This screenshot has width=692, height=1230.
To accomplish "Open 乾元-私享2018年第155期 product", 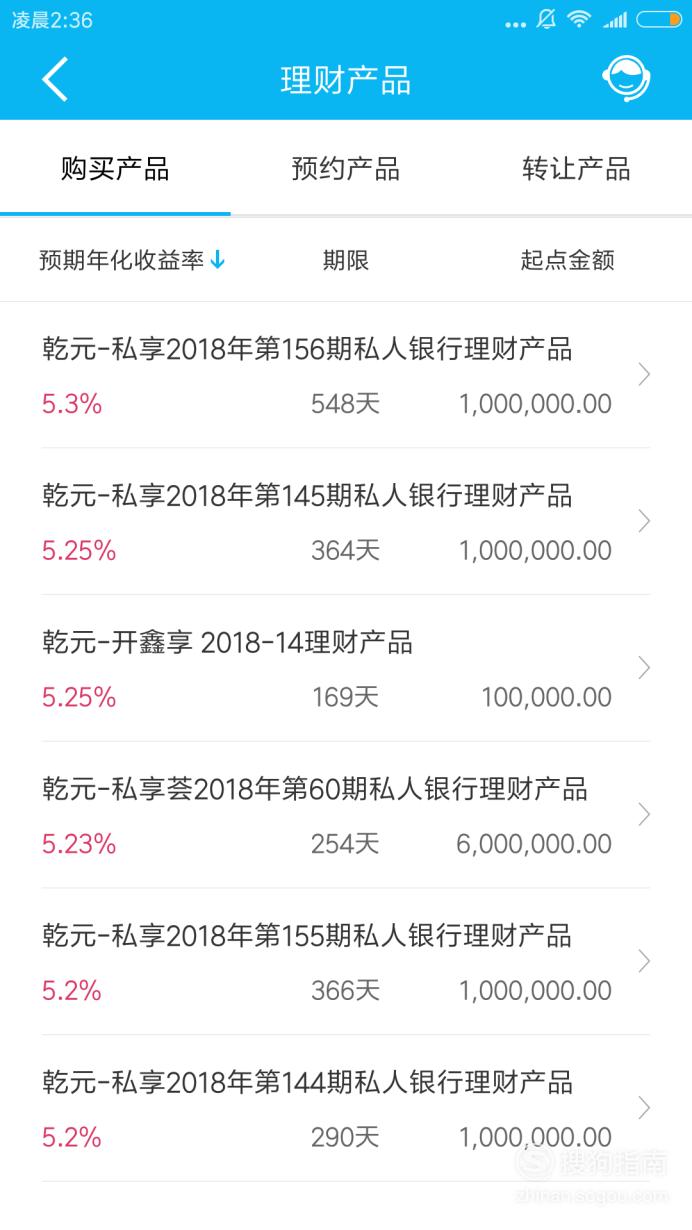I will [x=346, y=961].
